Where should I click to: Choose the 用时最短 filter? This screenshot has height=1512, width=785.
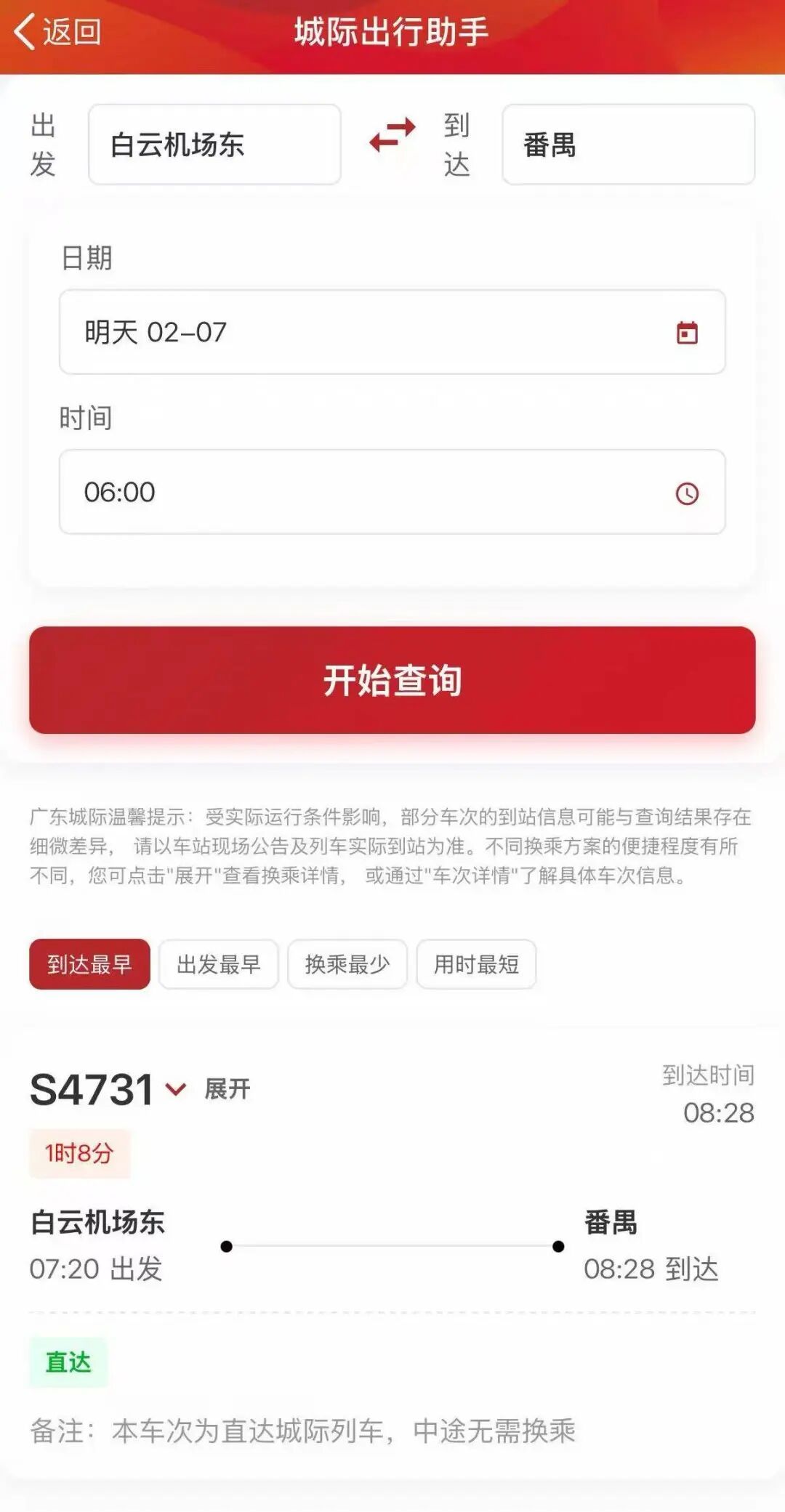(x=476, y=964)
